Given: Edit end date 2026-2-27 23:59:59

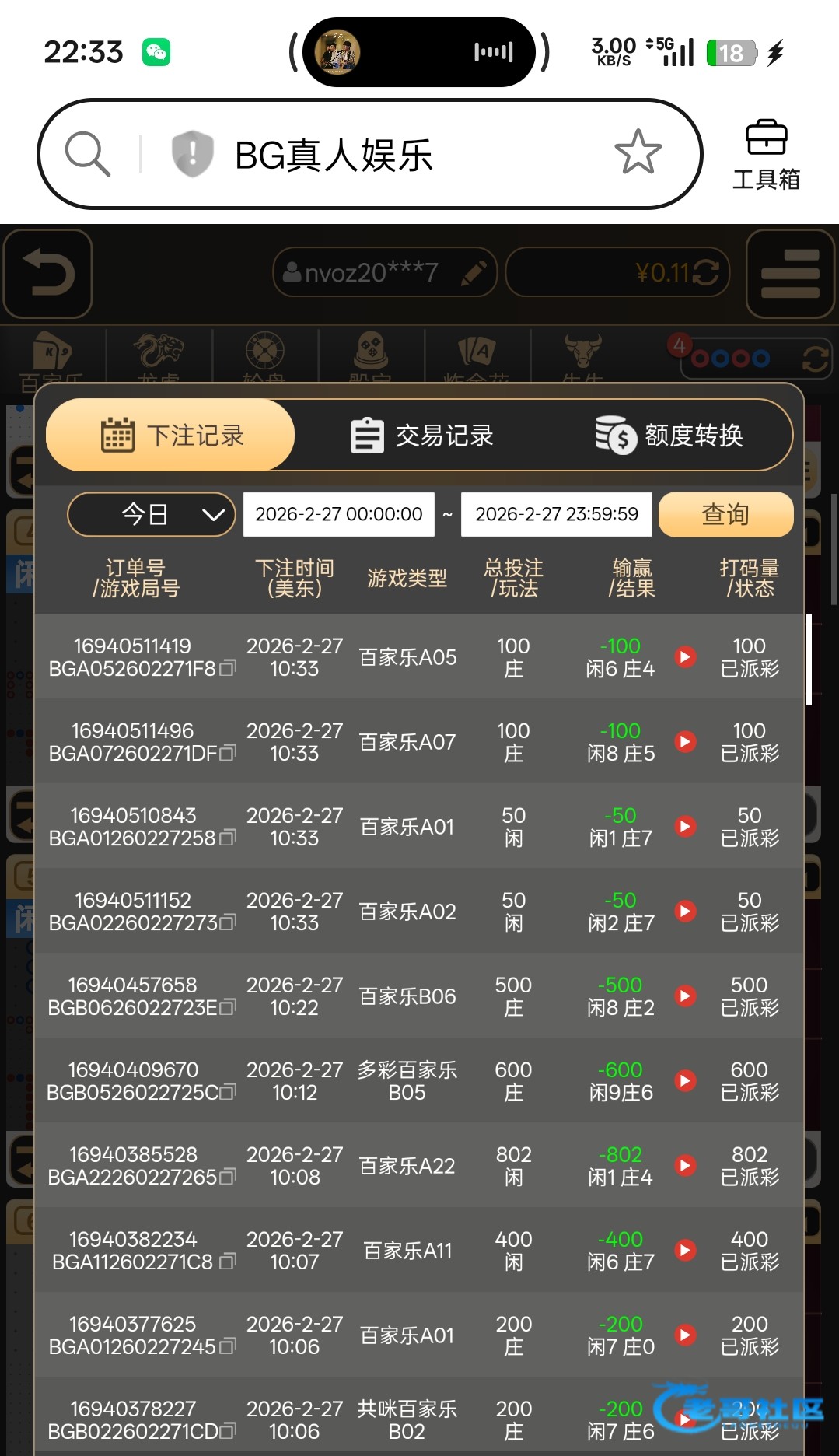Looking at the screenshot, I should click(557, 514).
